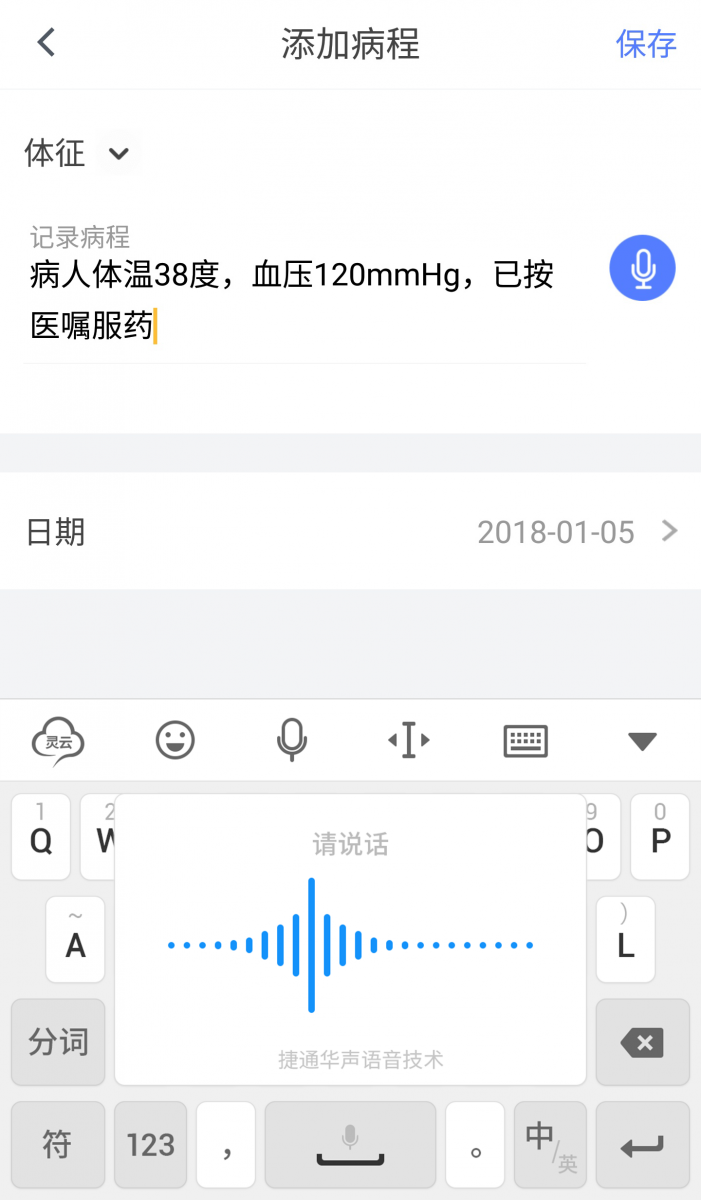The image size is (701, 1200).
Task: Open the 灵云 keyboard logo menu
Action: click(58, 741)
